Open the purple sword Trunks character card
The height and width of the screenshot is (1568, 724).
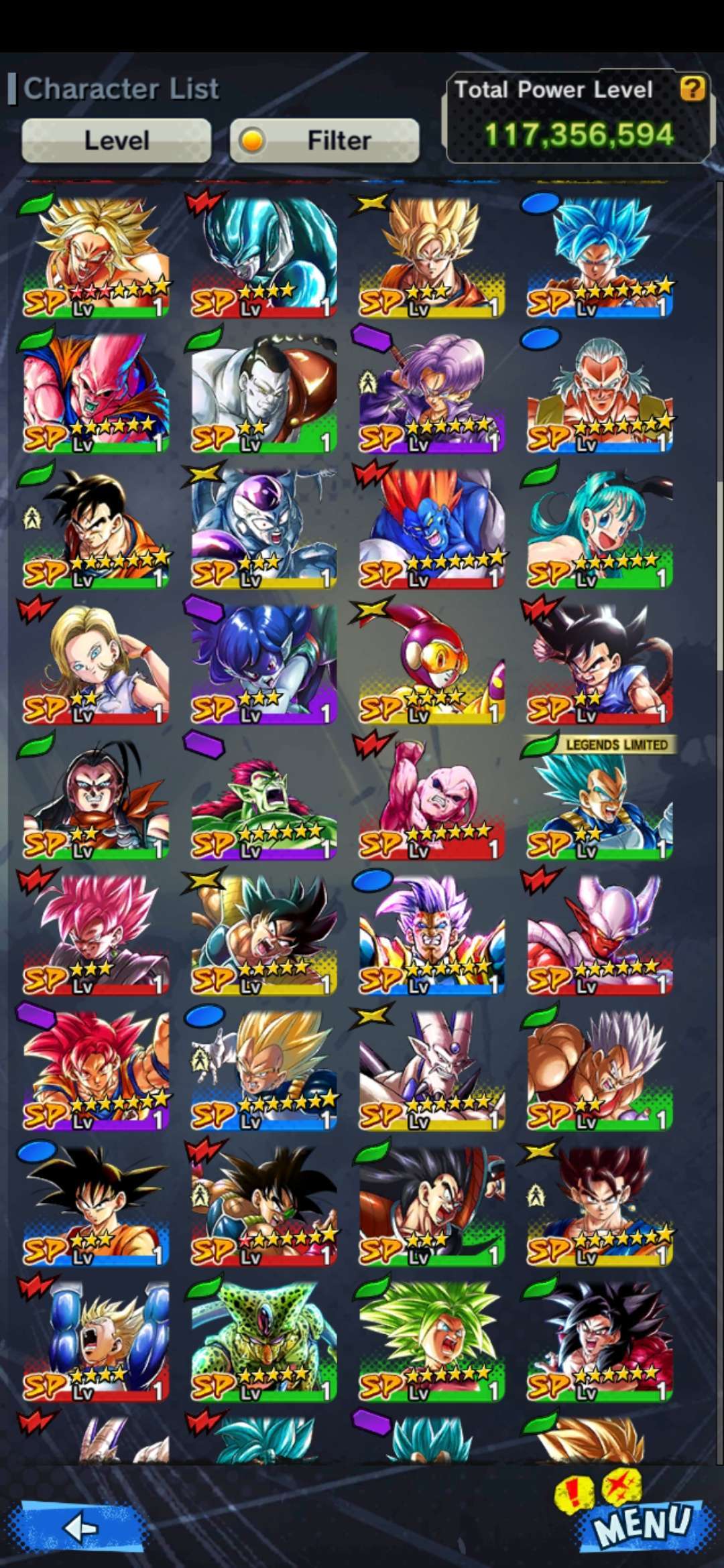[x=431, y=392]
